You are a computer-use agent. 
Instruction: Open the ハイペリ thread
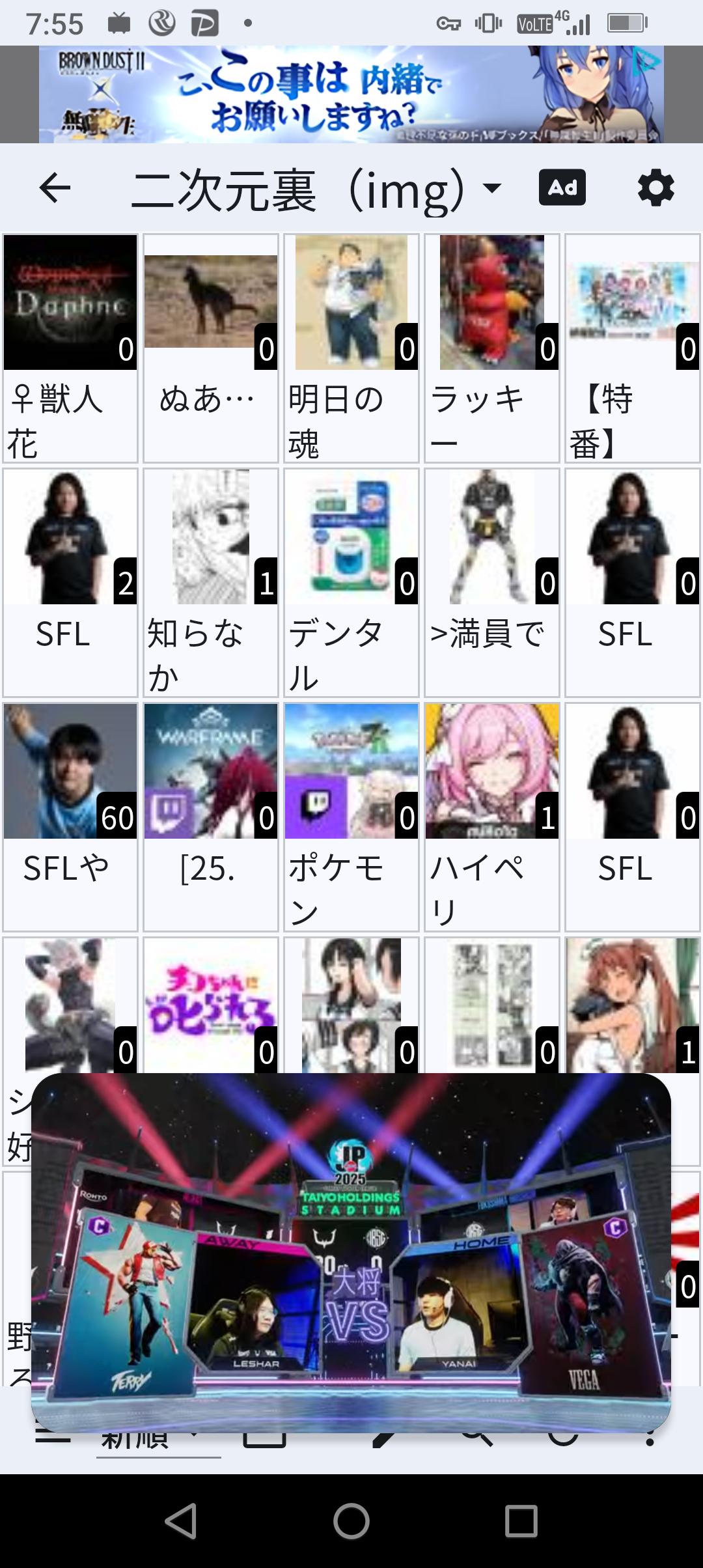pyautogui.click(x=492, y=817)
